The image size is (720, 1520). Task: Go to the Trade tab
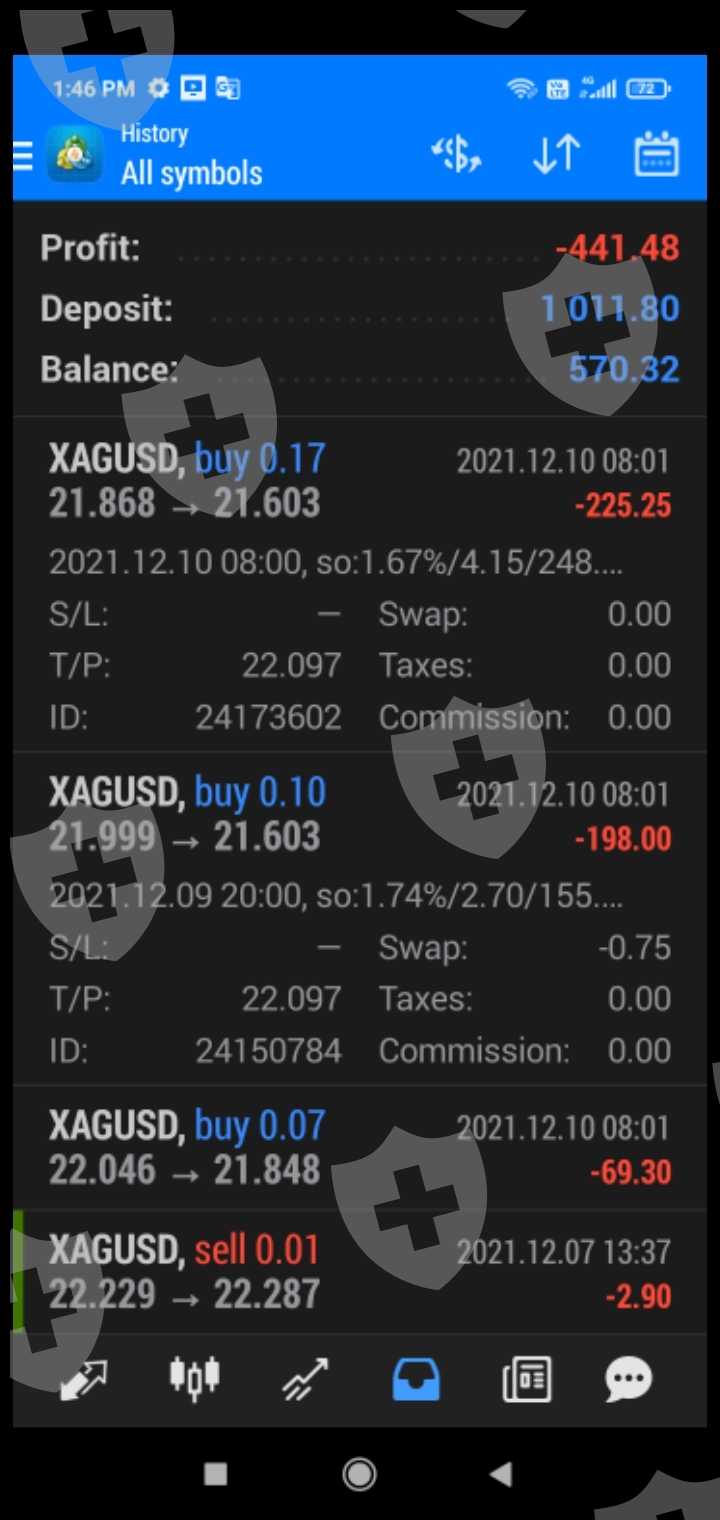pyautogui.click(x=305, y=1380)
